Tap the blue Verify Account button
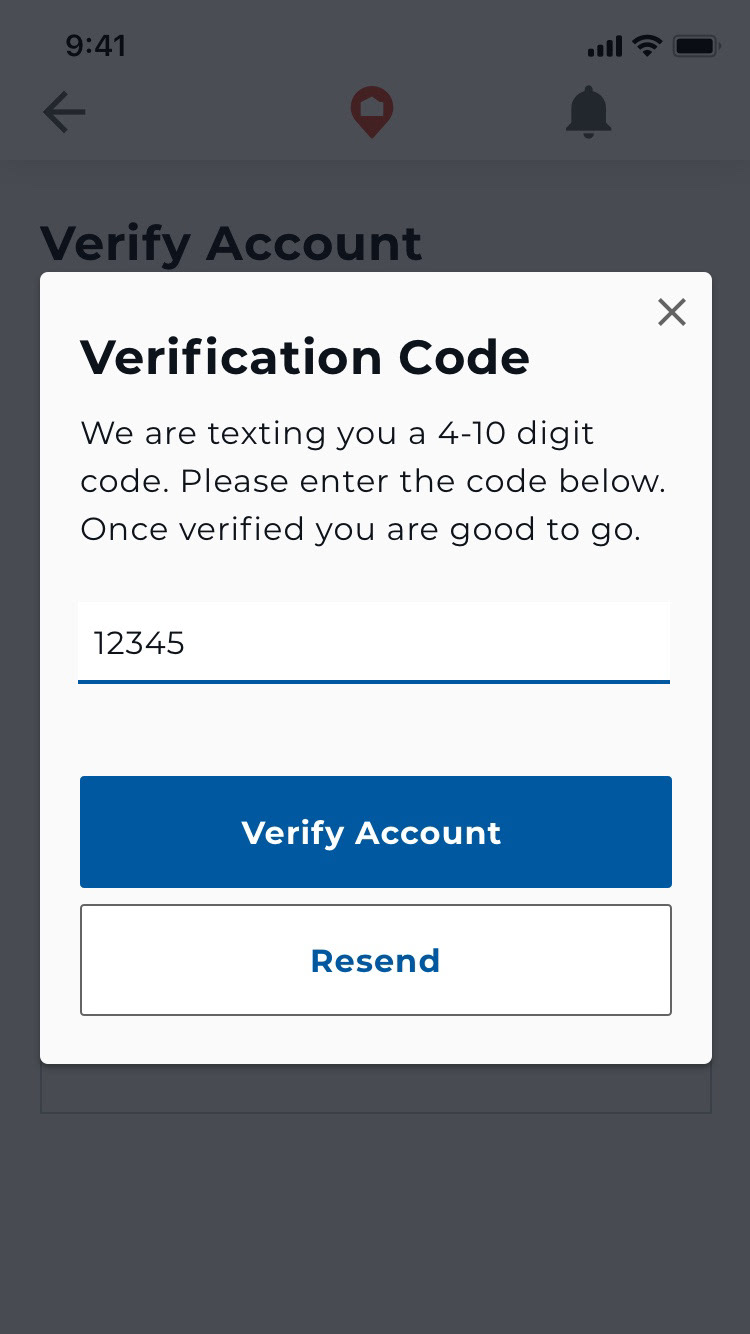 [375, 832]
